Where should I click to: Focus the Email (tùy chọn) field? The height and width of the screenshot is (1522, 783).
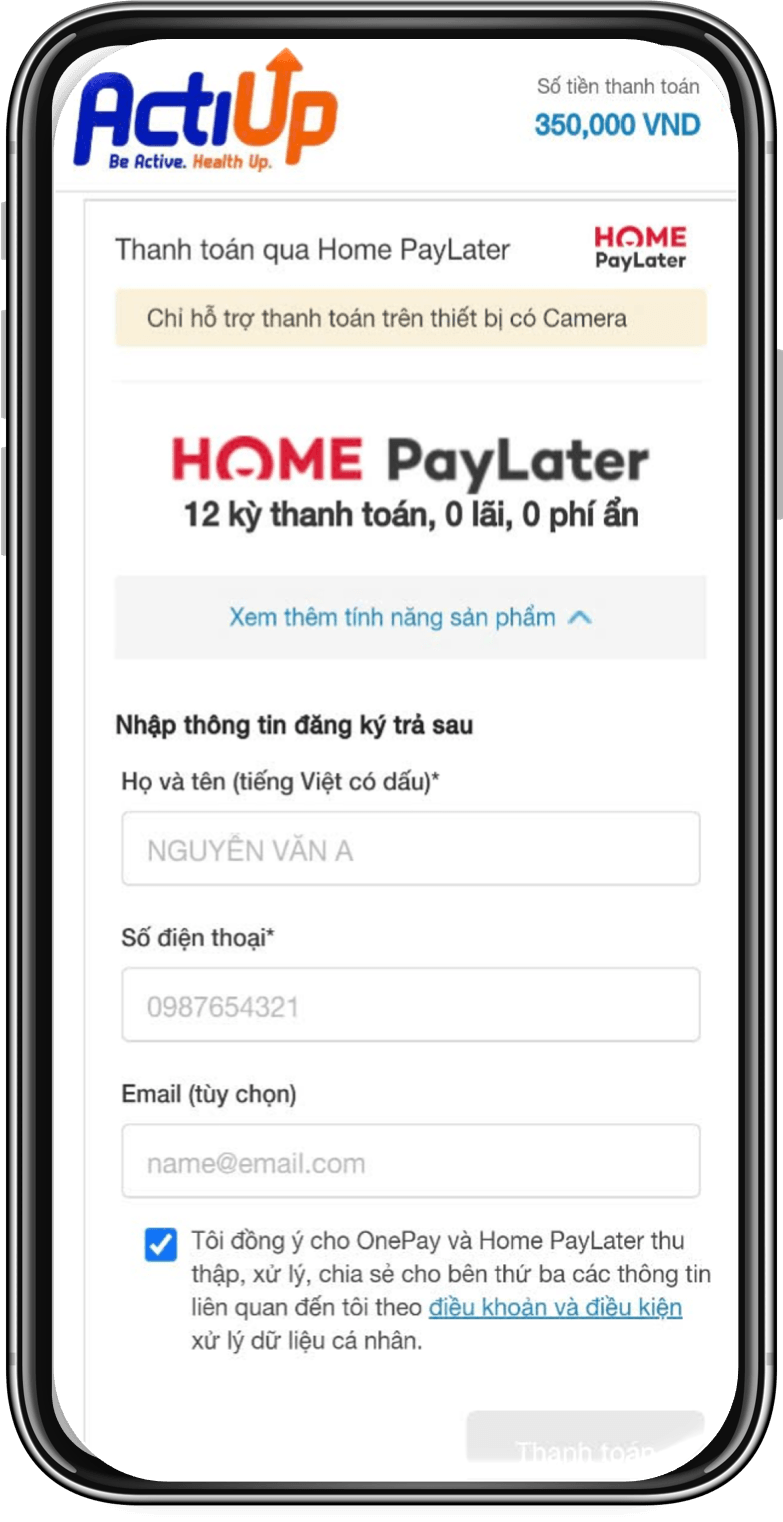pyautogui.click(x=410, y=1161)
